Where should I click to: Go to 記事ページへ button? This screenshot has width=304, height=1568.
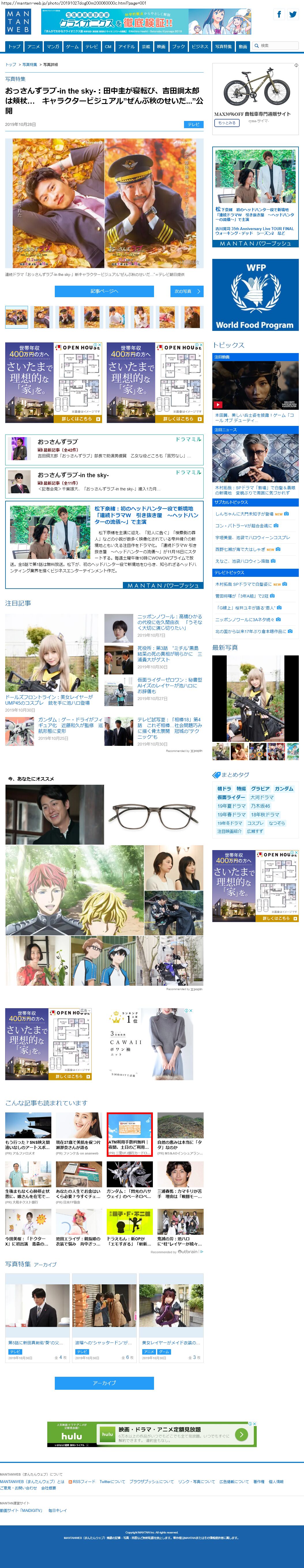coord(104,291)
